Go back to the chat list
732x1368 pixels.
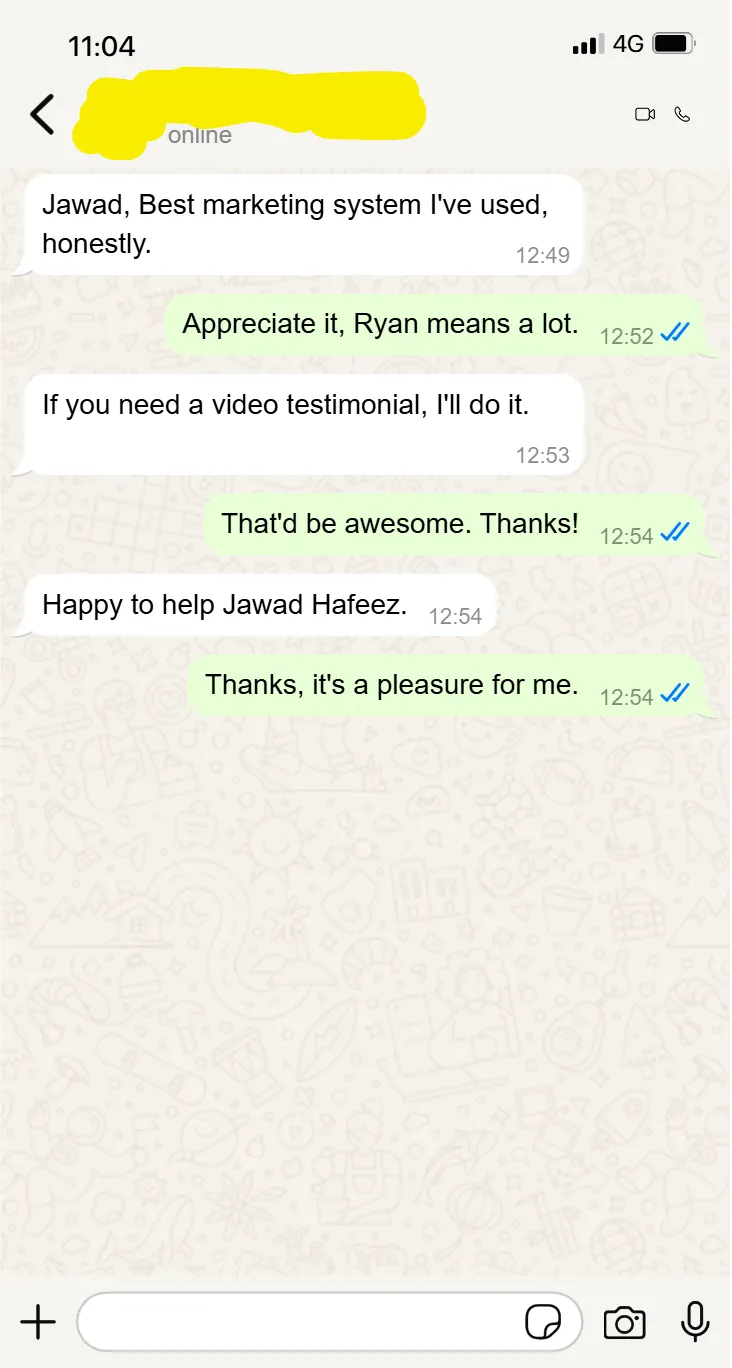42,115
